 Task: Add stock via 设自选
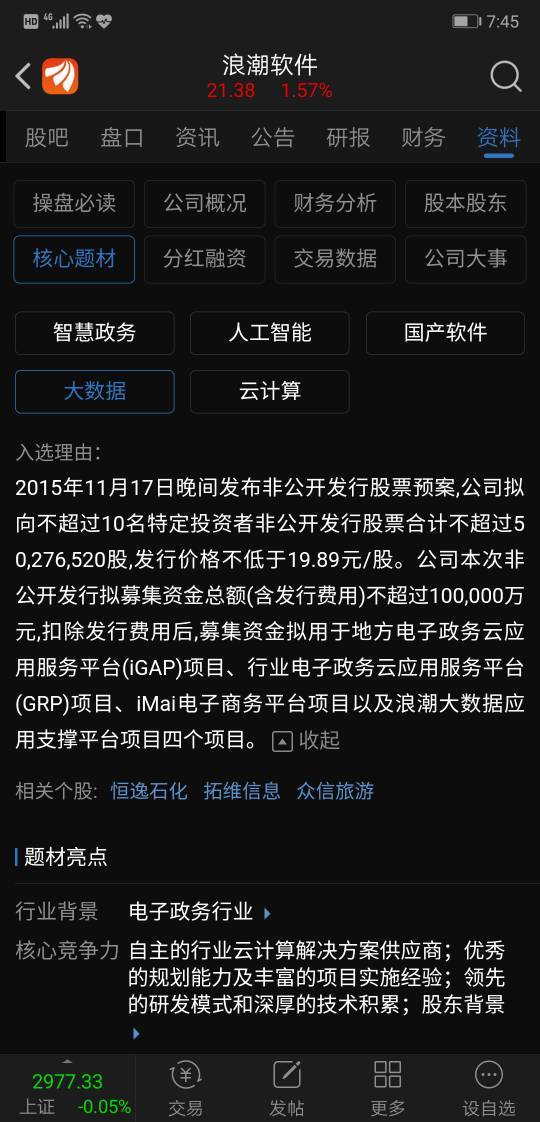489,1088
